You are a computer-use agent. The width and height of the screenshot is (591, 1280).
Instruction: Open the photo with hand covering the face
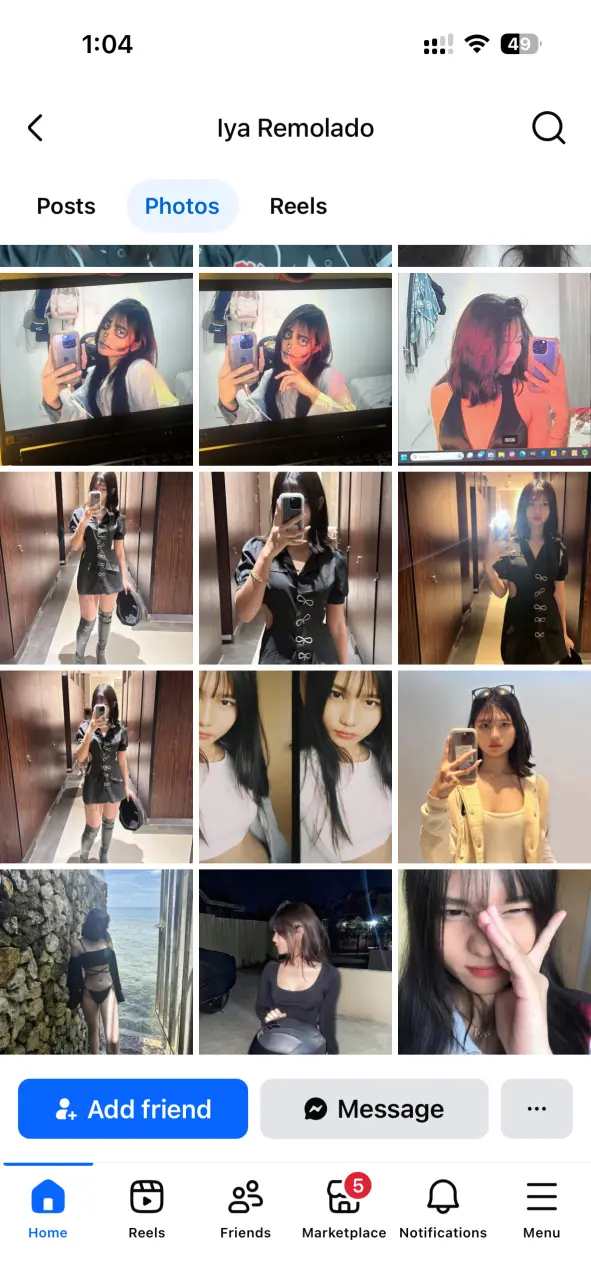[494, 962]
